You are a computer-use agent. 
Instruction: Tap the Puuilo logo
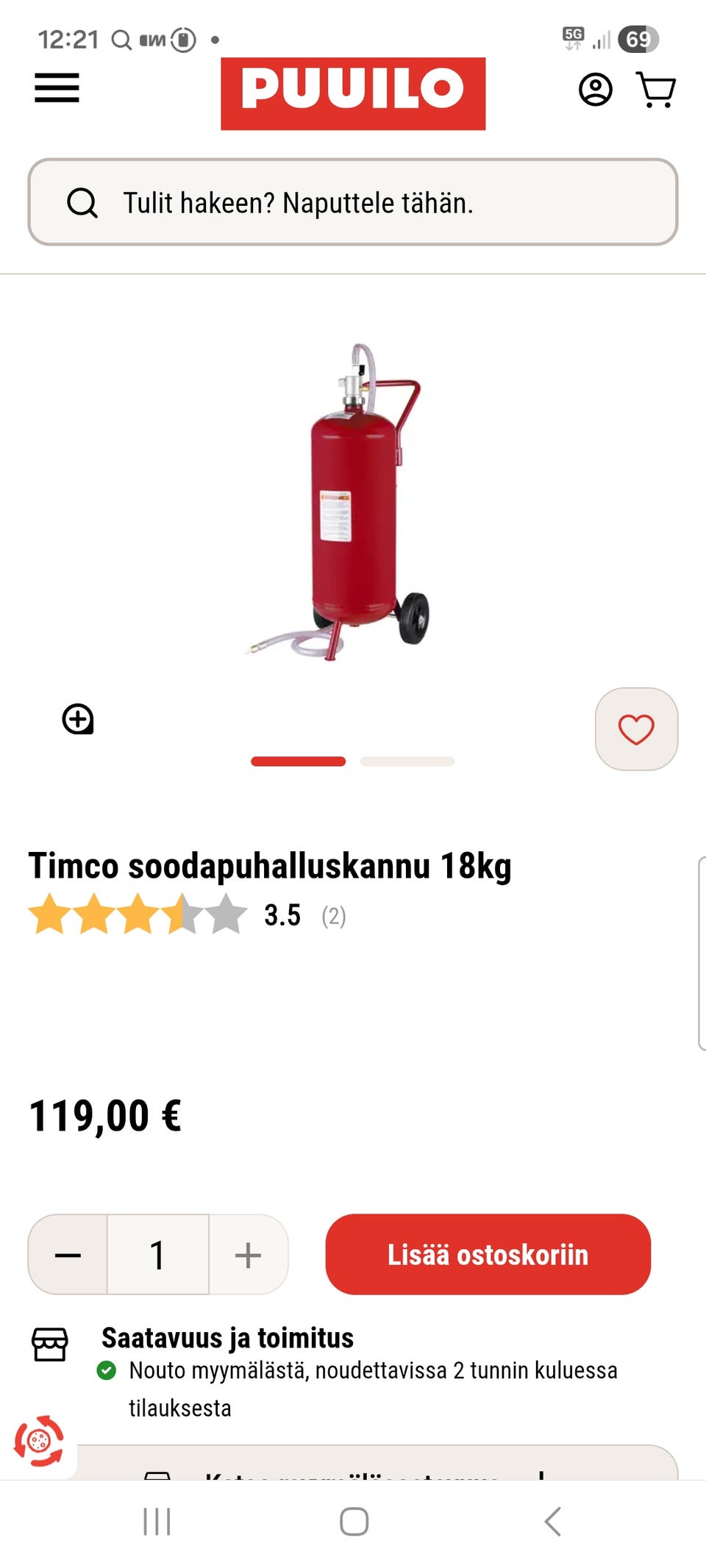[x=352, y=90]
